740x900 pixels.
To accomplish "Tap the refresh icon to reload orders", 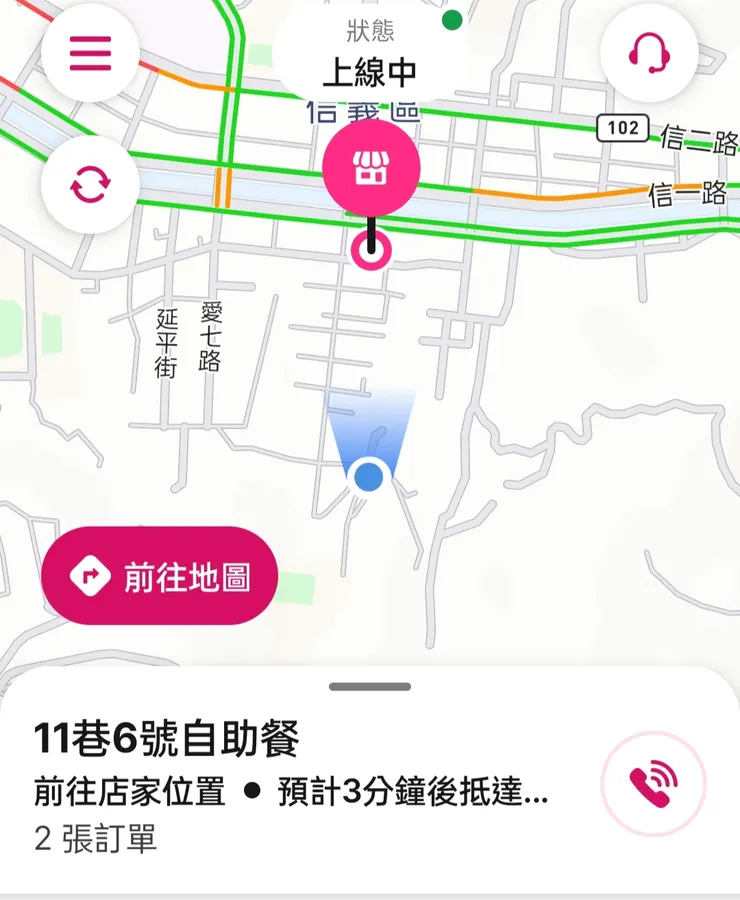I will coord(88,183).
